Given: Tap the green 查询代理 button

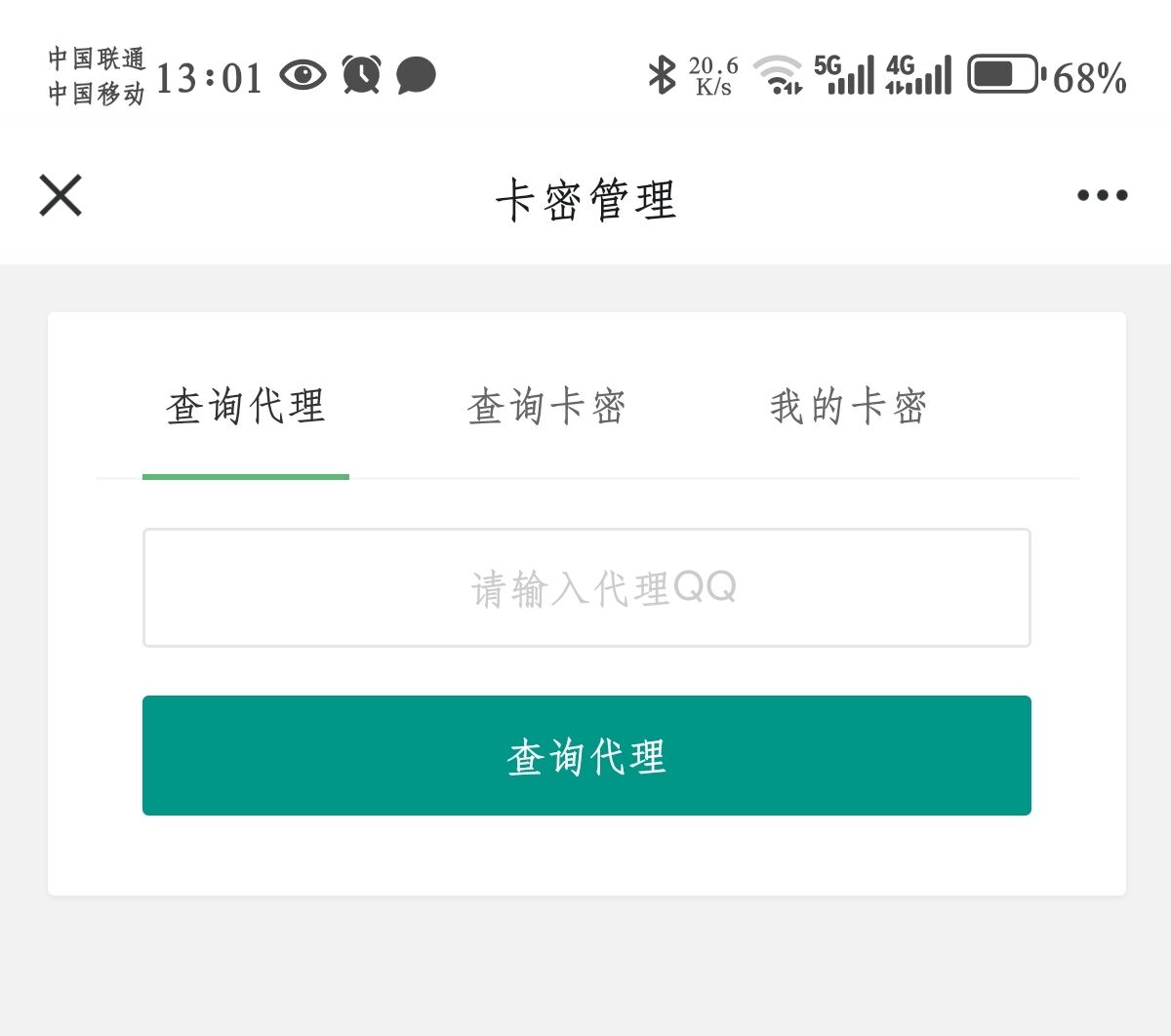Looking at the screenshot, I should [586, 756].
